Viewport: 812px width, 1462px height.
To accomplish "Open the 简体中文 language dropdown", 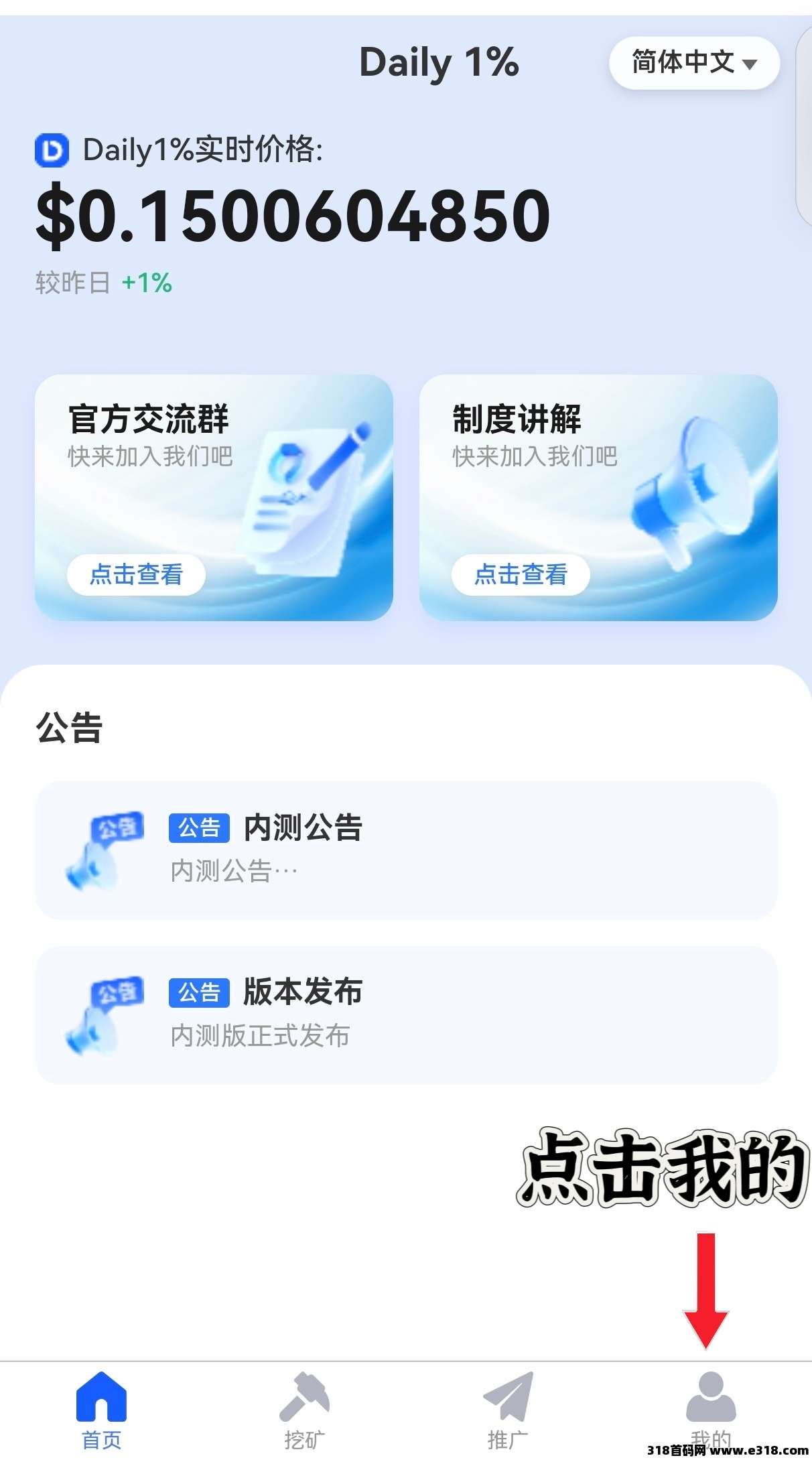I will point(694,63).
